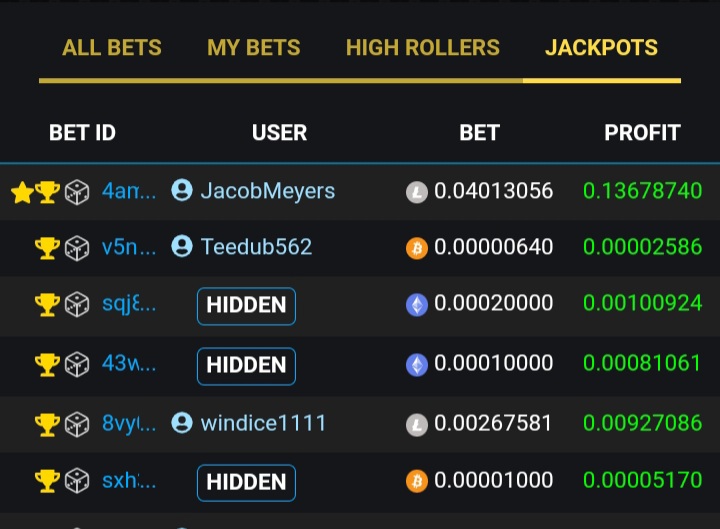Open bet ID starting with 43w
Screen dimensions: 720x529
(129, 364)
